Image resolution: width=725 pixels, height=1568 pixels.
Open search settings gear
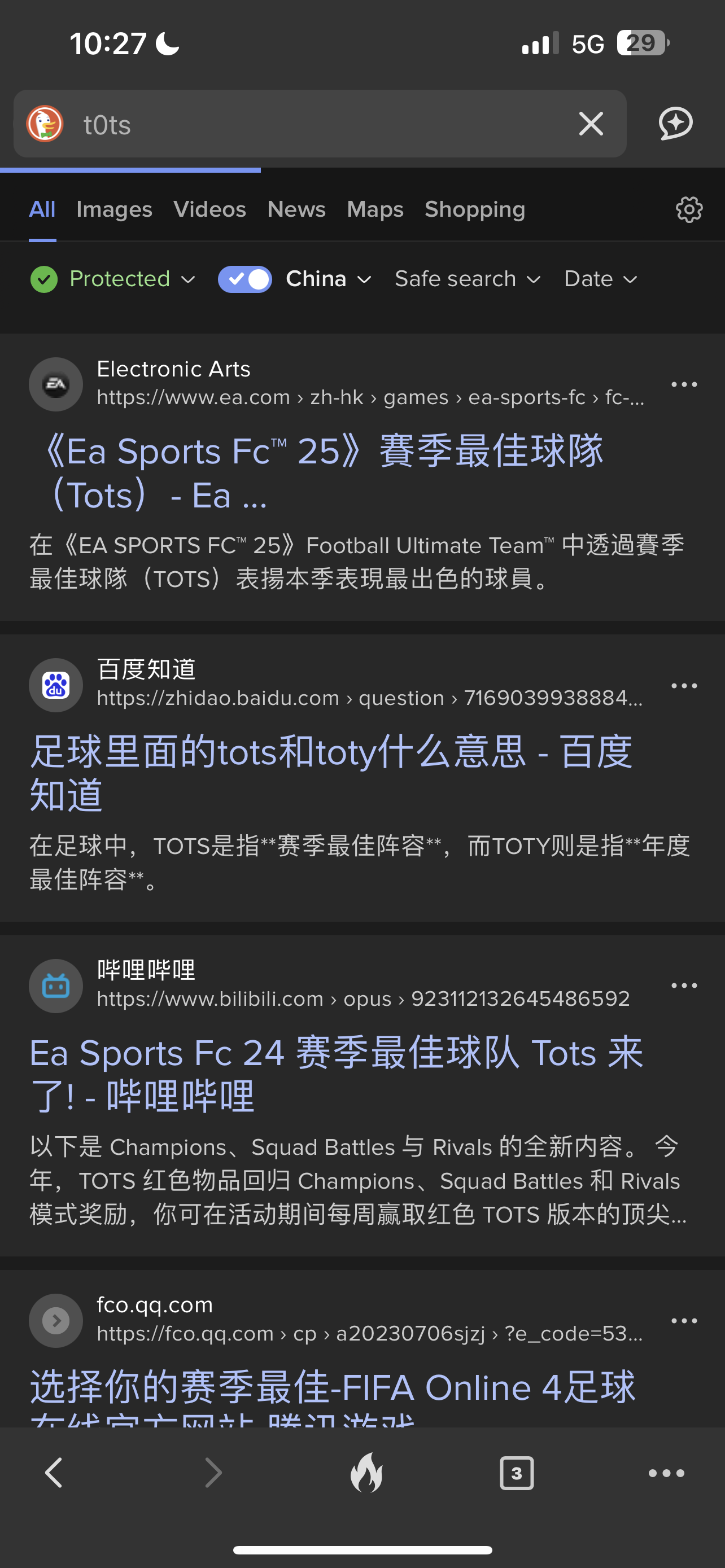click(x=689, y=209)
